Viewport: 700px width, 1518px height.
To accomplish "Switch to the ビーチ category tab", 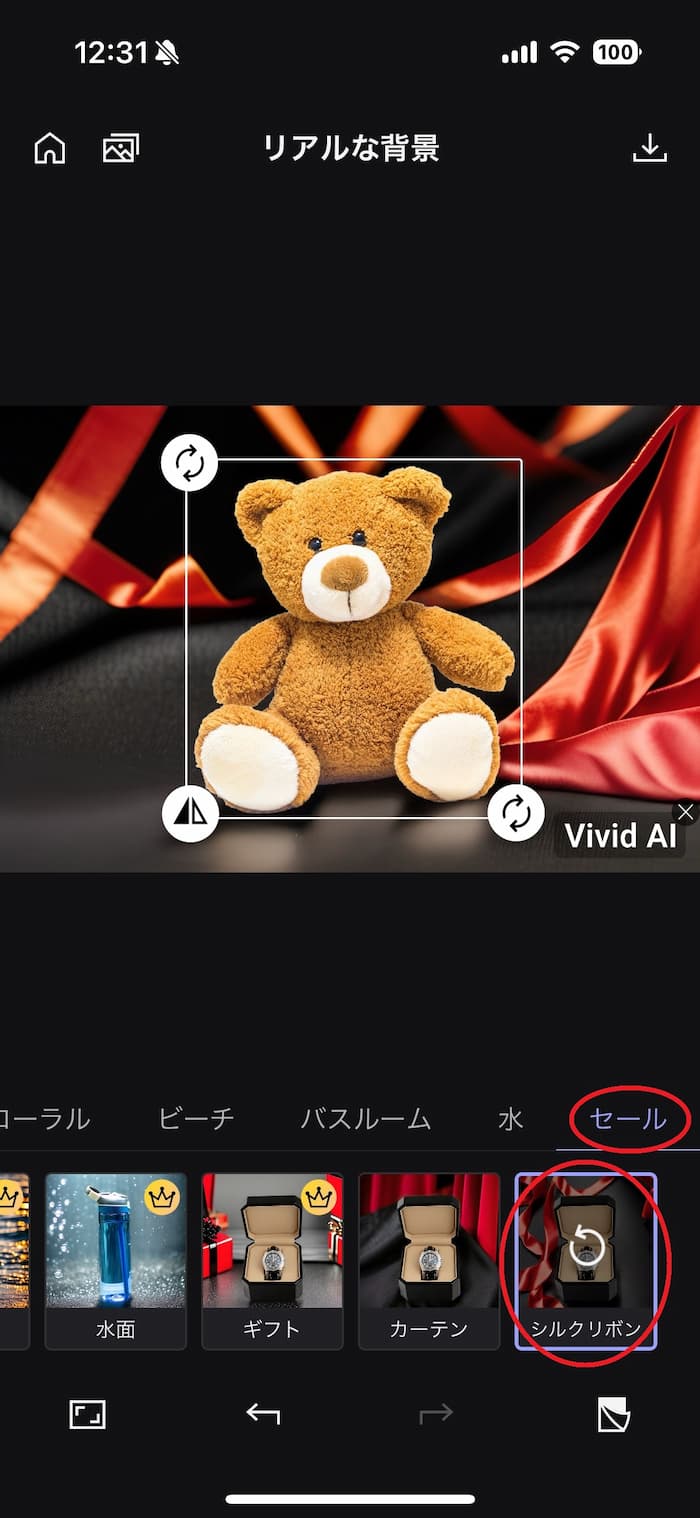I will tap(196, 1118).
